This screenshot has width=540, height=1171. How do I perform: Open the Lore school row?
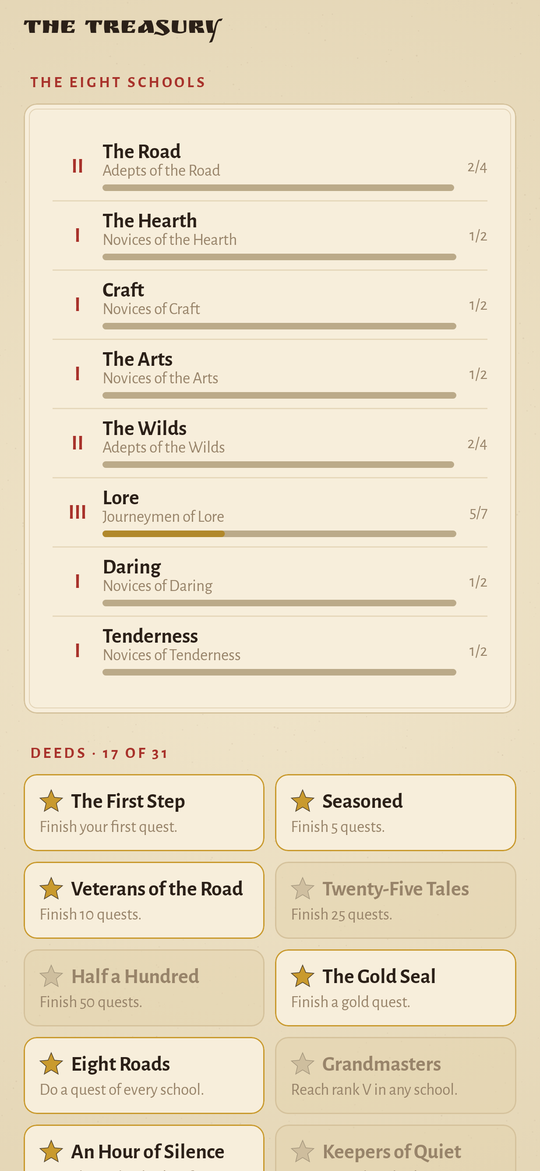point(270,513)
